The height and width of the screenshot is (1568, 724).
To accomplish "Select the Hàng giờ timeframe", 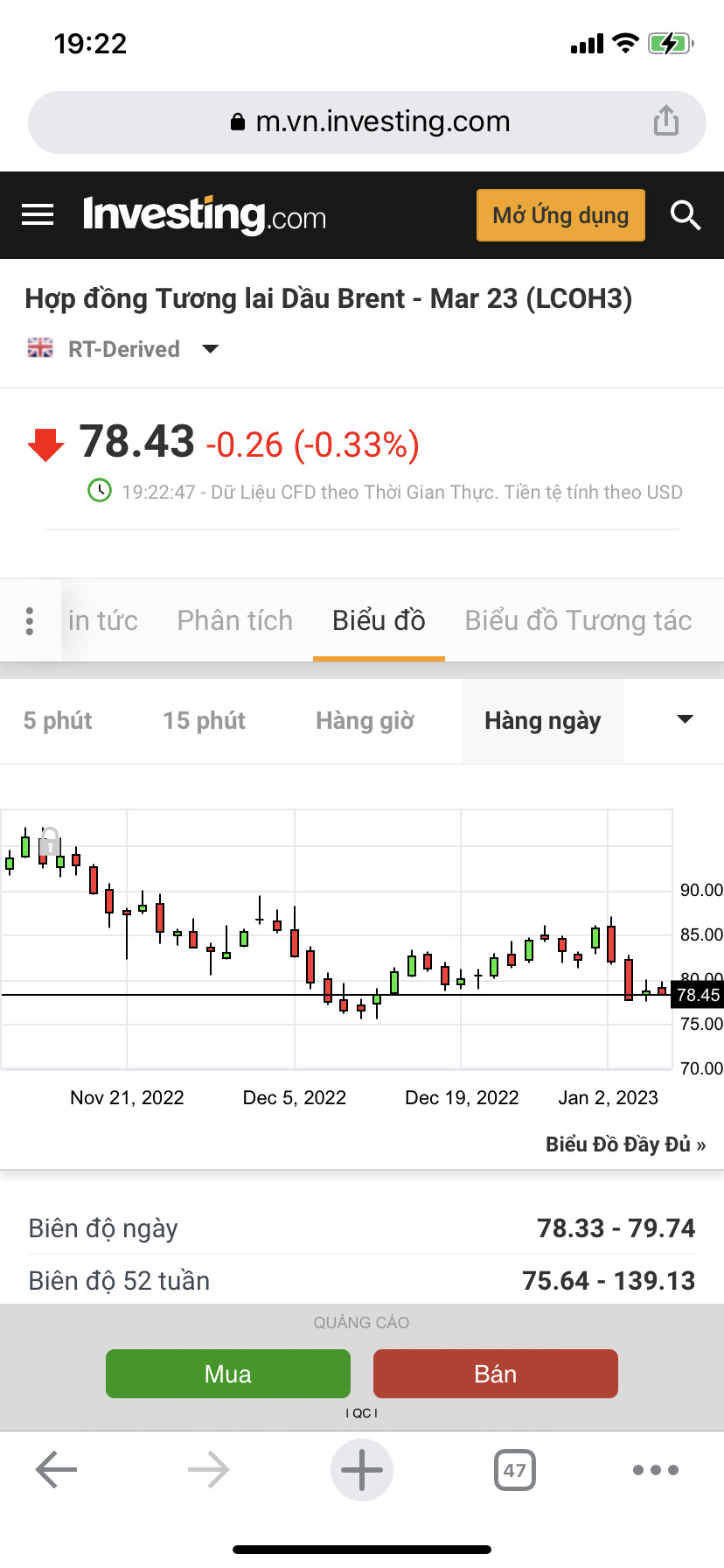I will tap(365, 721).
